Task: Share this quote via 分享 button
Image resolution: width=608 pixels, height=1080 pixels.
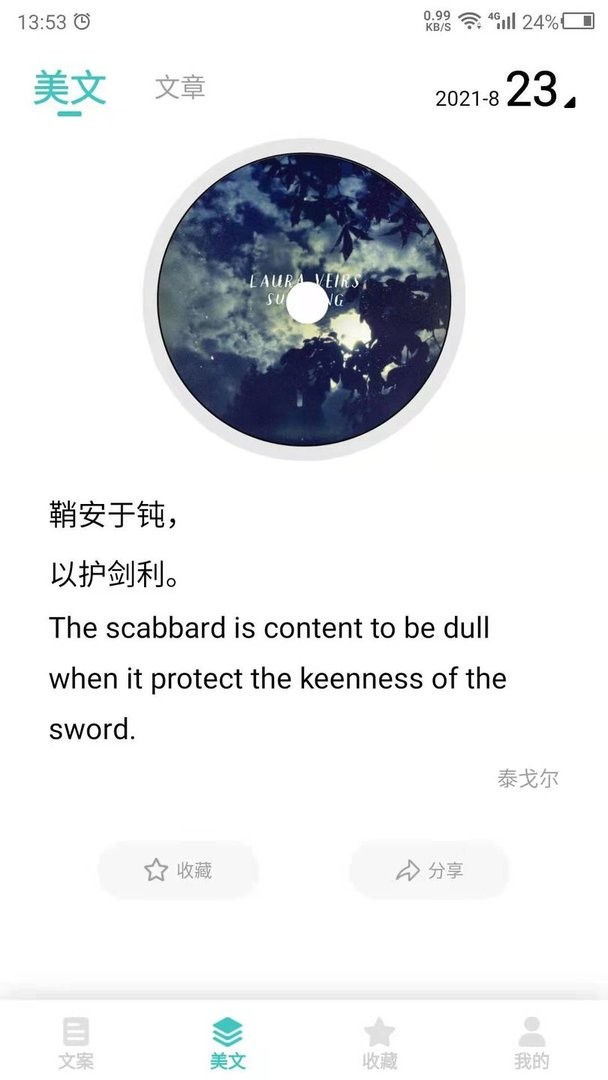Action: pyautogui.click(x=429, y=870)
